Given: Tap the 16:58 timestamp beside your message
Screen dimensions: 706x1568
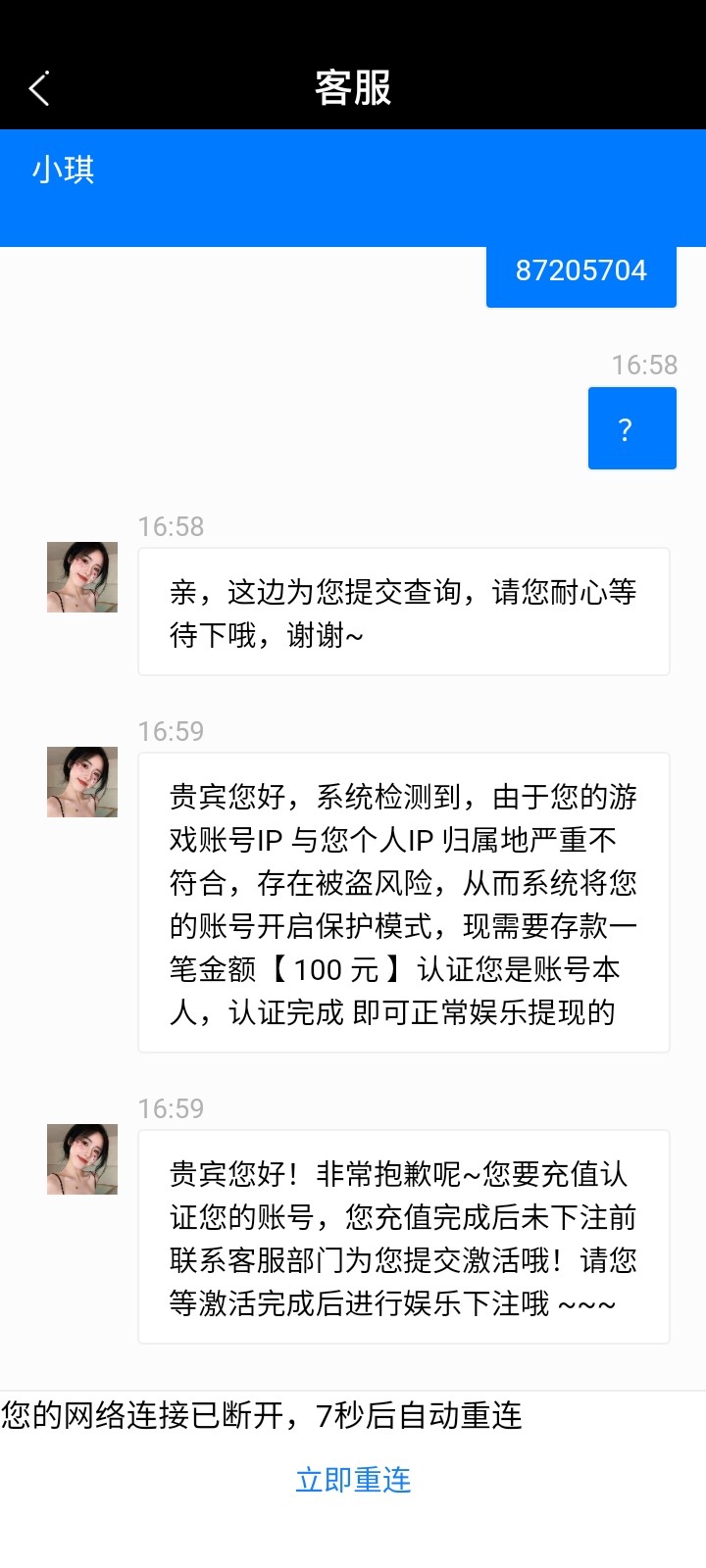Looking at the screenshot, I should pyautogui.click(x=645, y=365).
